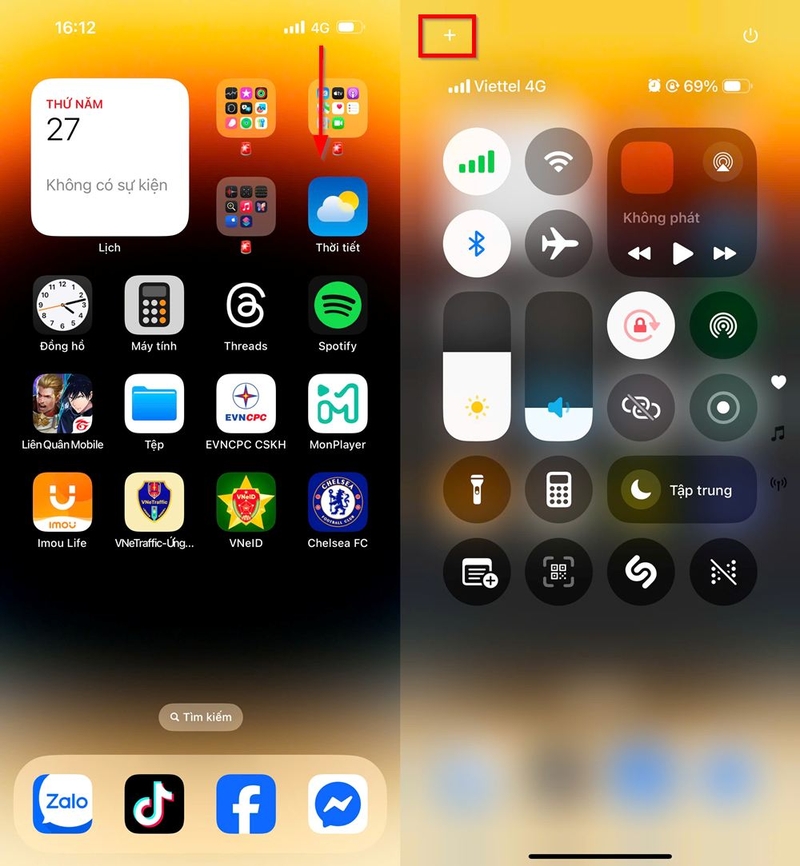Screen dimensions: 800x866
Task: Launch Threads from the home screen
Action: (246, 306)
